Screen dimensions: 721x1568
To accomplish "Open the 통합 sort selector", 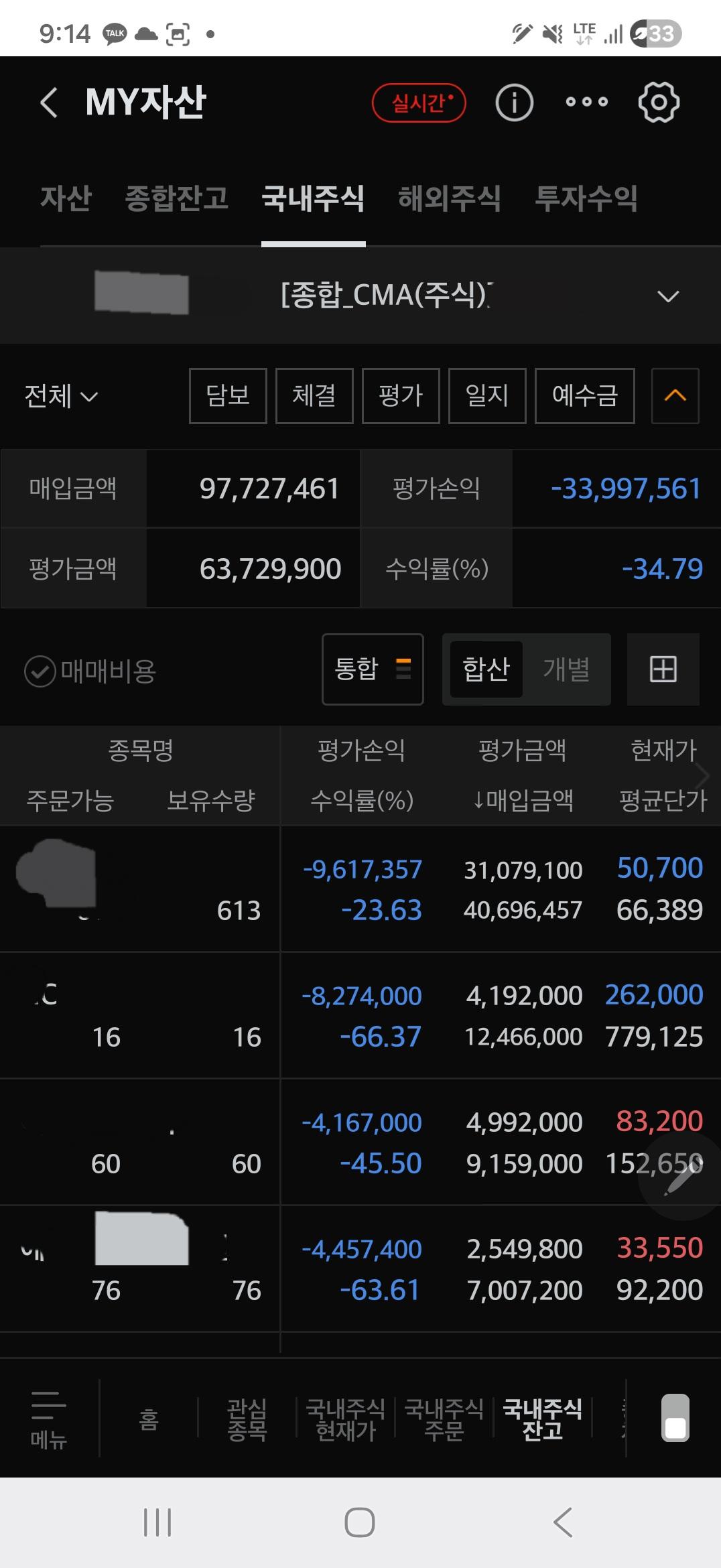I will [x=373, y=669].
